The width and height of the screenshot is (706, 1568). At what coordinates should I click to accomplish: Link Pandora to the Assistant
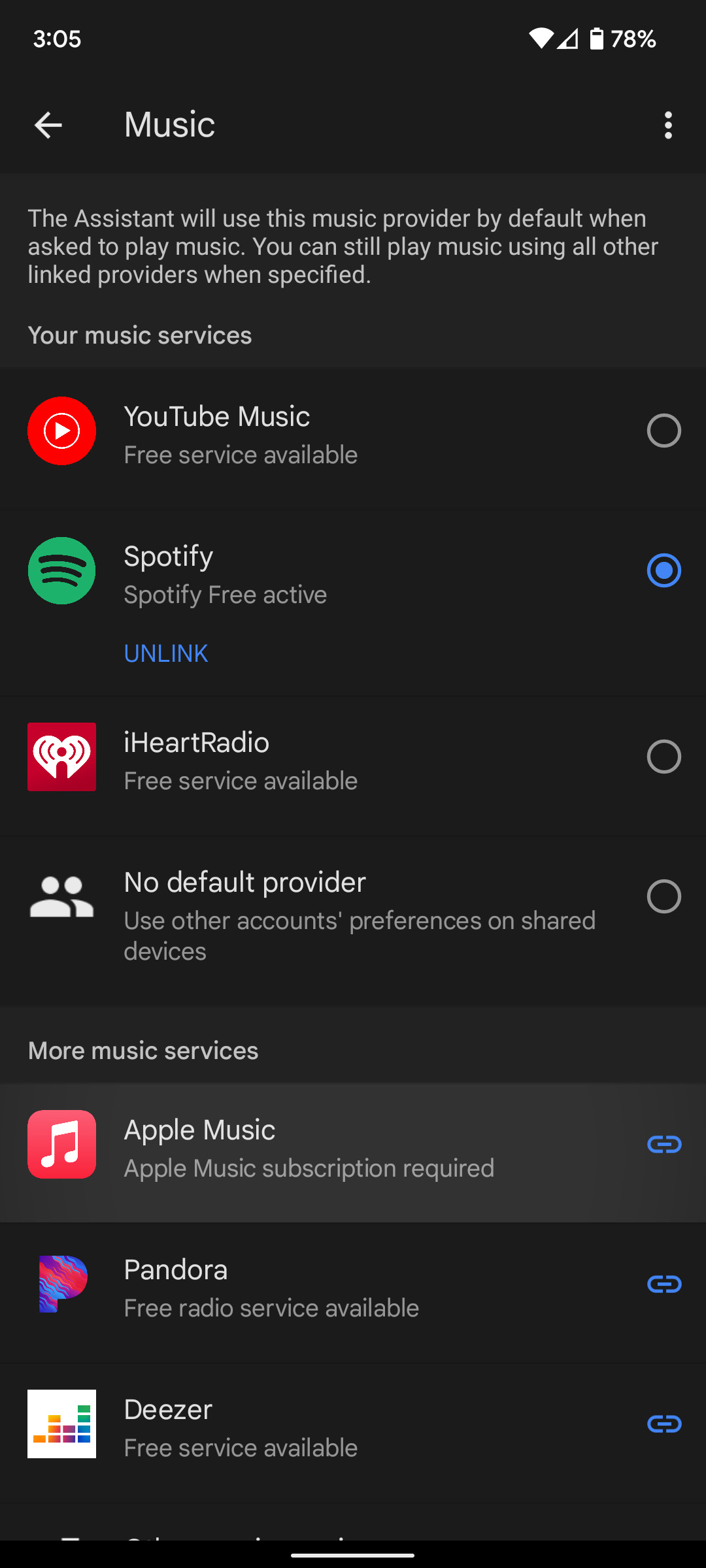[x=664, y=1284]
